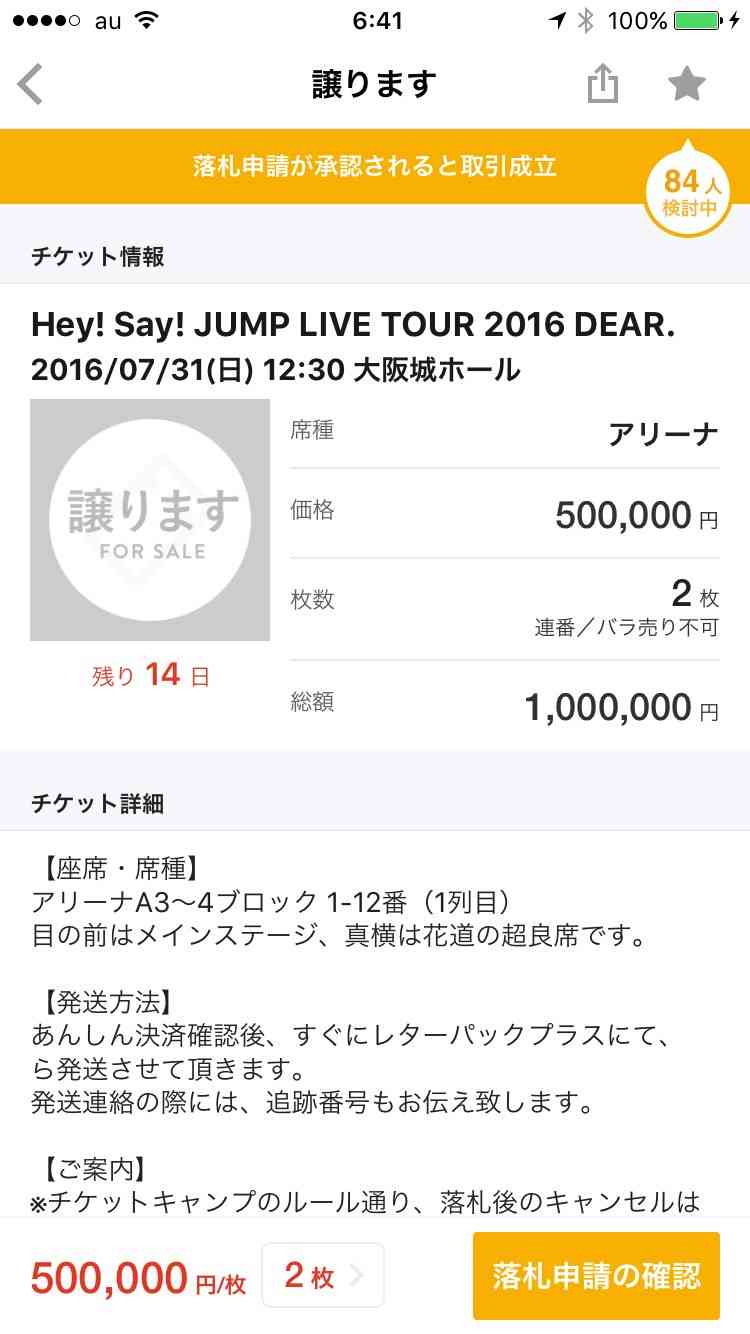Image resolution: width=750 pixels, height=1334 pixels.
Task: Open the 2枚 quantity selector
Action: click(323, 1275)
